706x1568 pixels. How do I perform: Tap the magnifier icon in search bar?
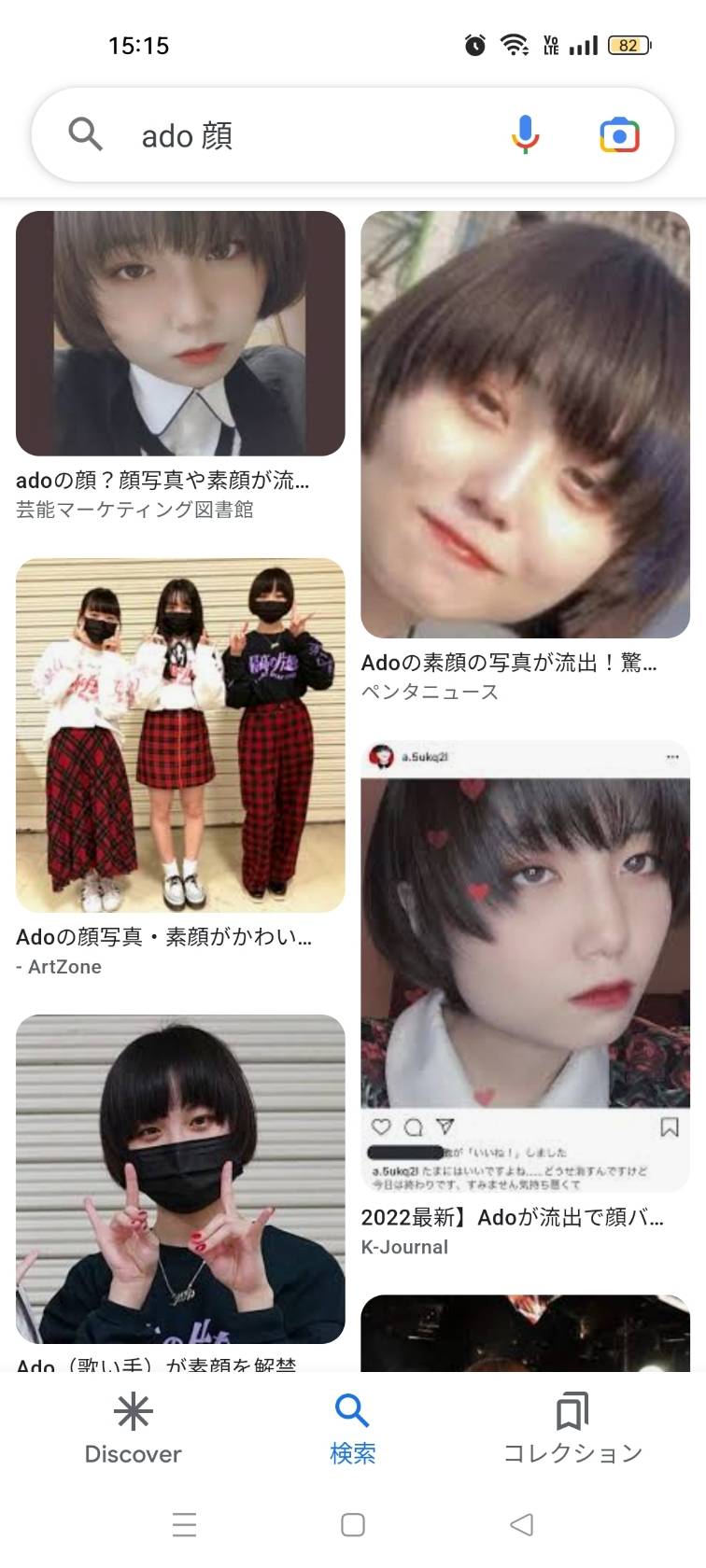tap(85, 135)
